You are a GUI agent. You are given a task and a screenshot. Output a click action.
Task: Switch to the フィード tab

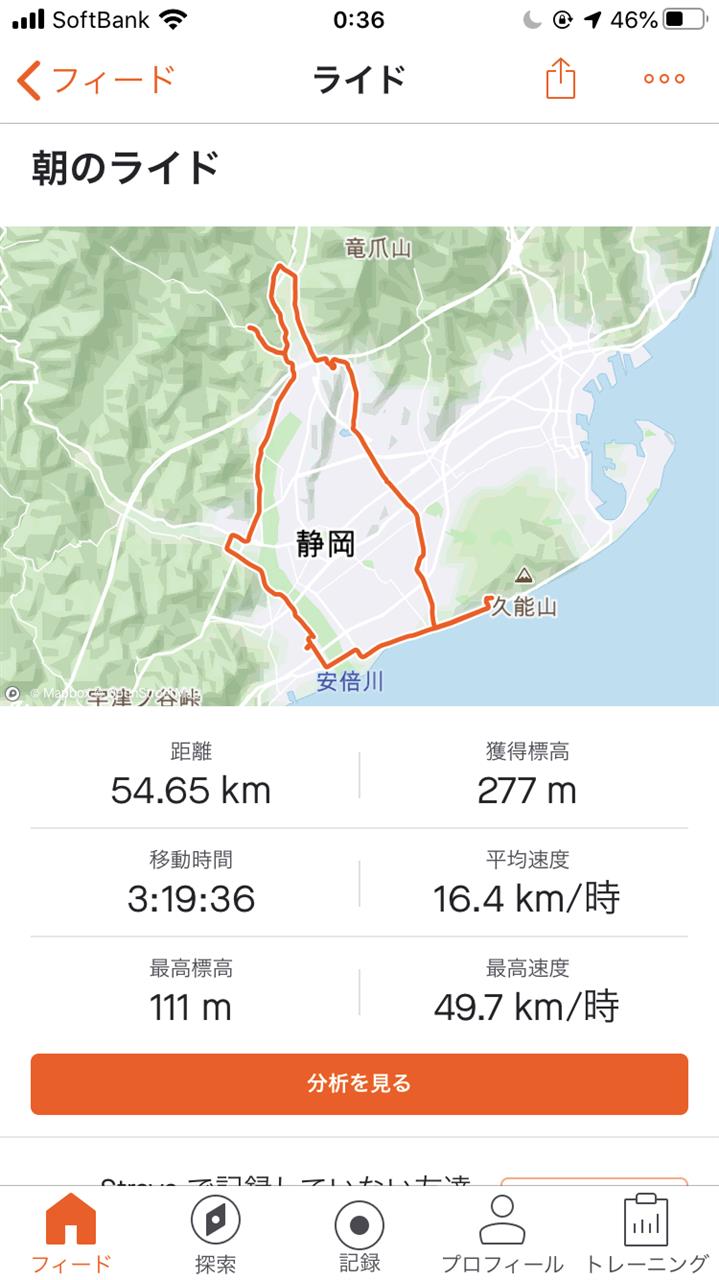click(71, 1233)
